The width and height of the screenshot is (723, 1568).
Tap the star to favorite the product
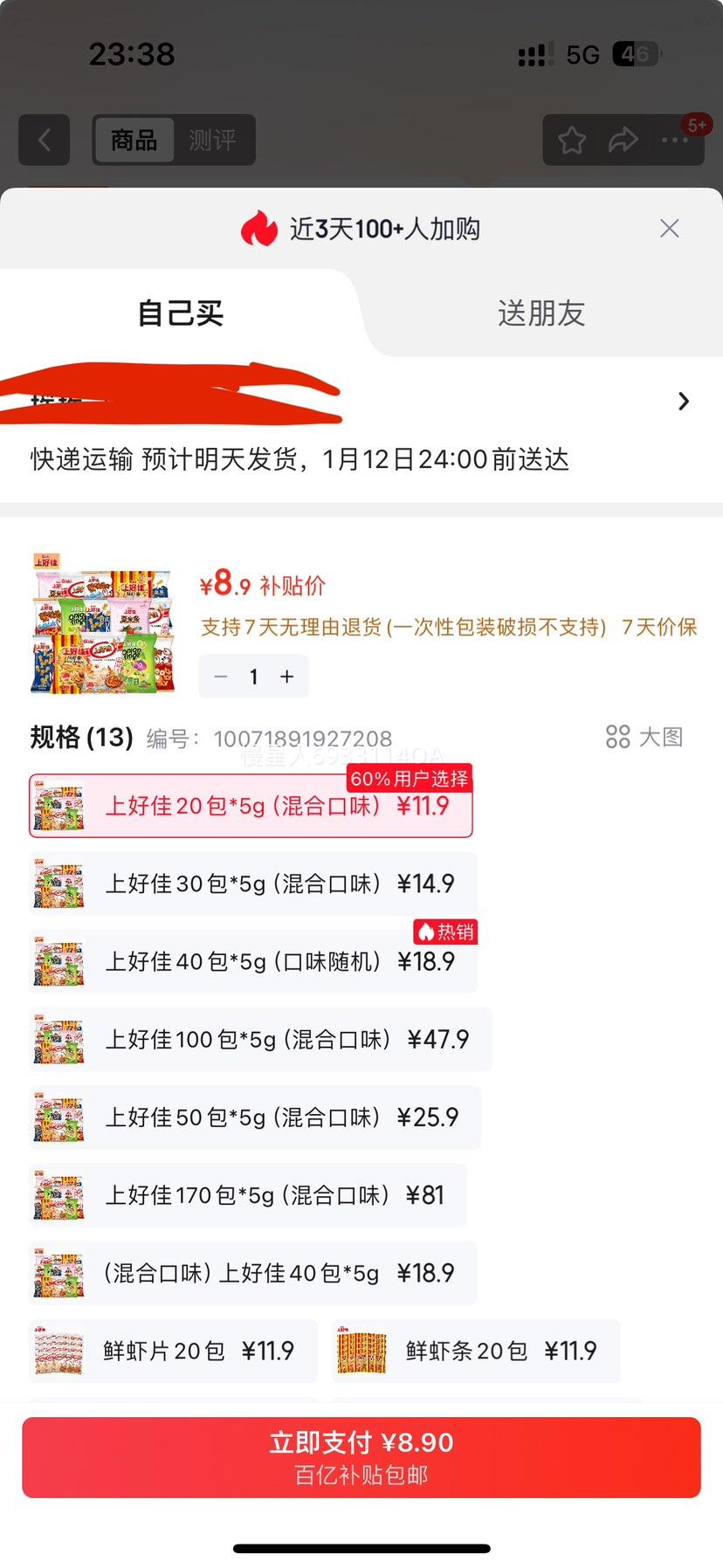[571, 140]
